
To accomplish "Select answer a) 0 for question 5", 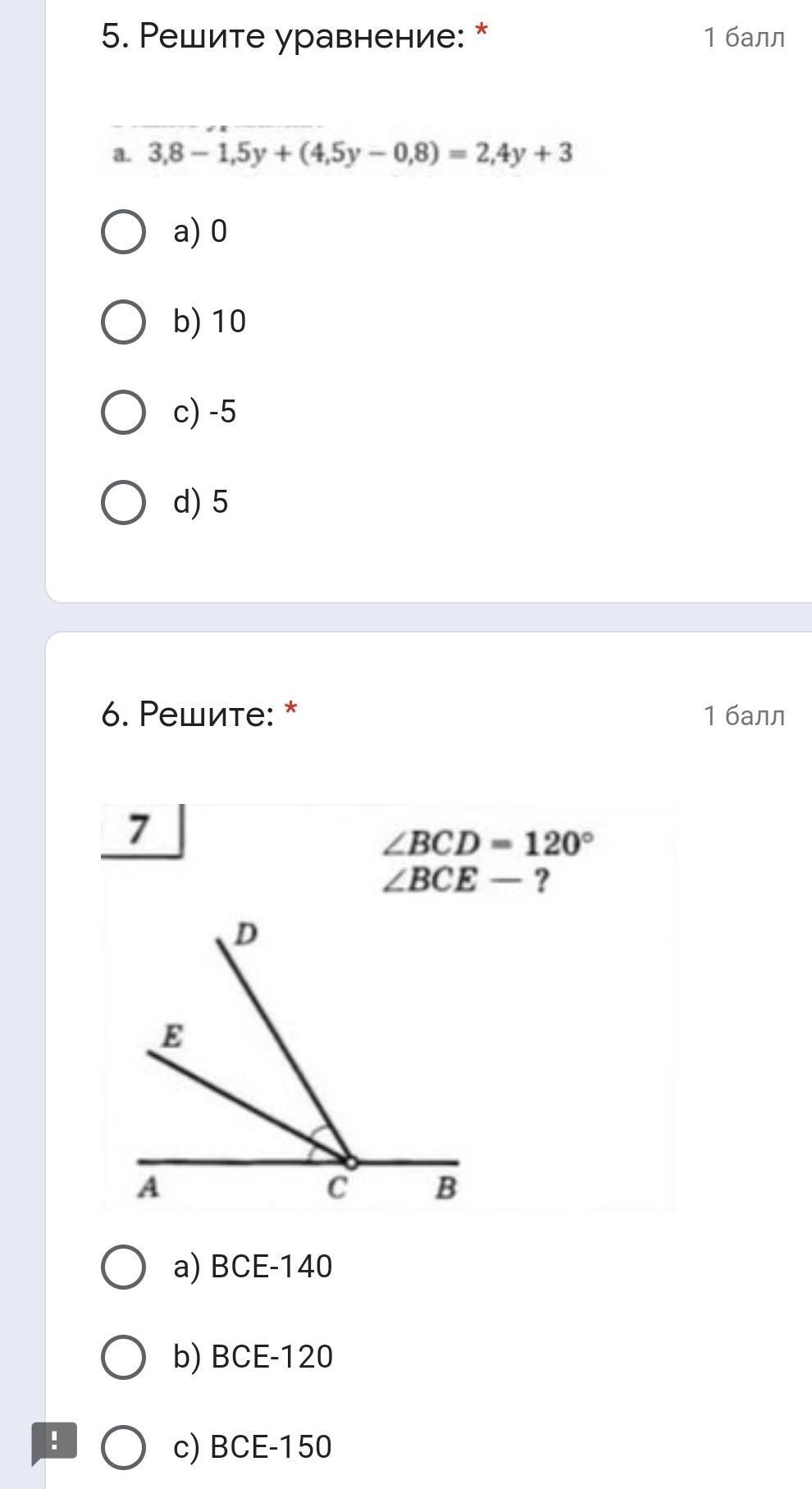I will pyautogui.click(x=123, y=231).
